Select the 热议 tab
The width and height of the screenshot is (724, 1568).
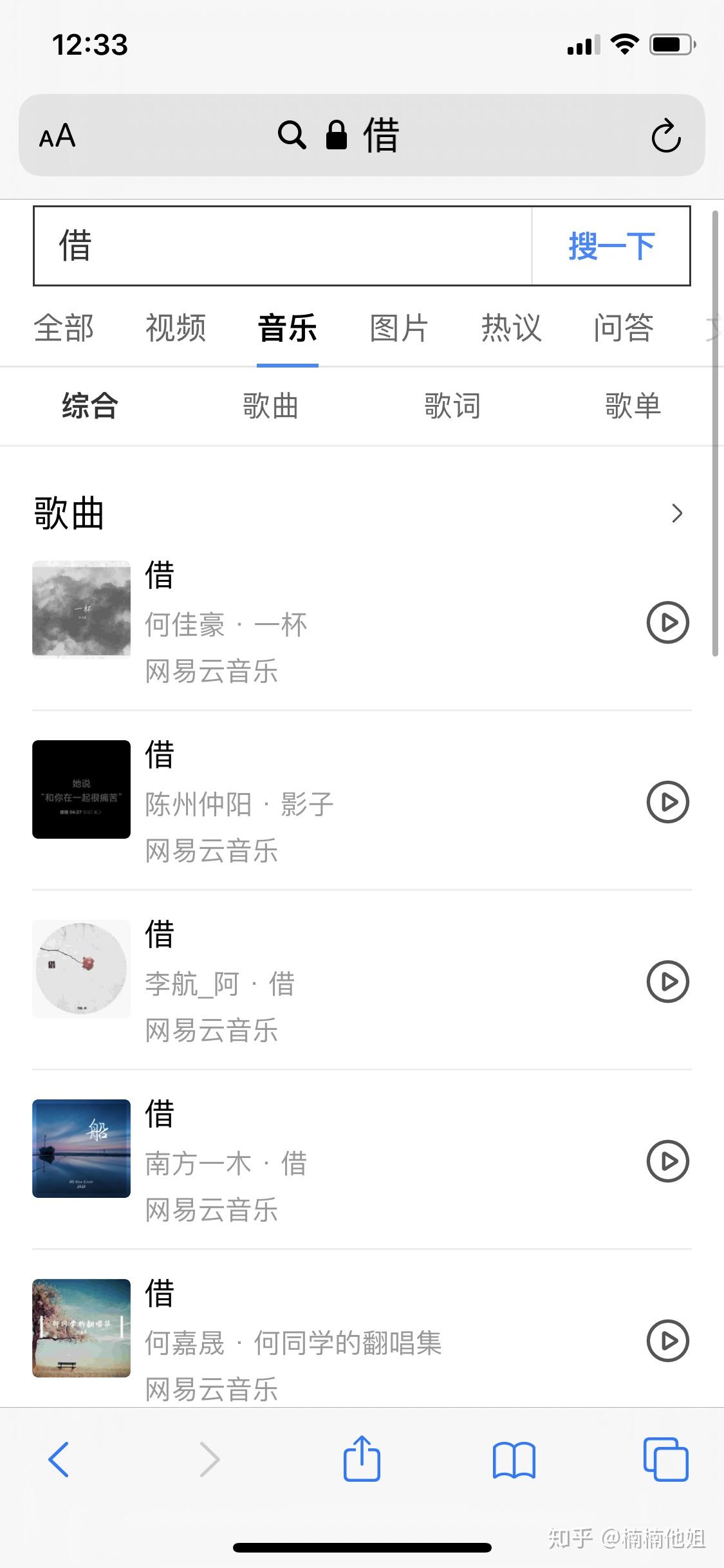(x=511, y=328)
